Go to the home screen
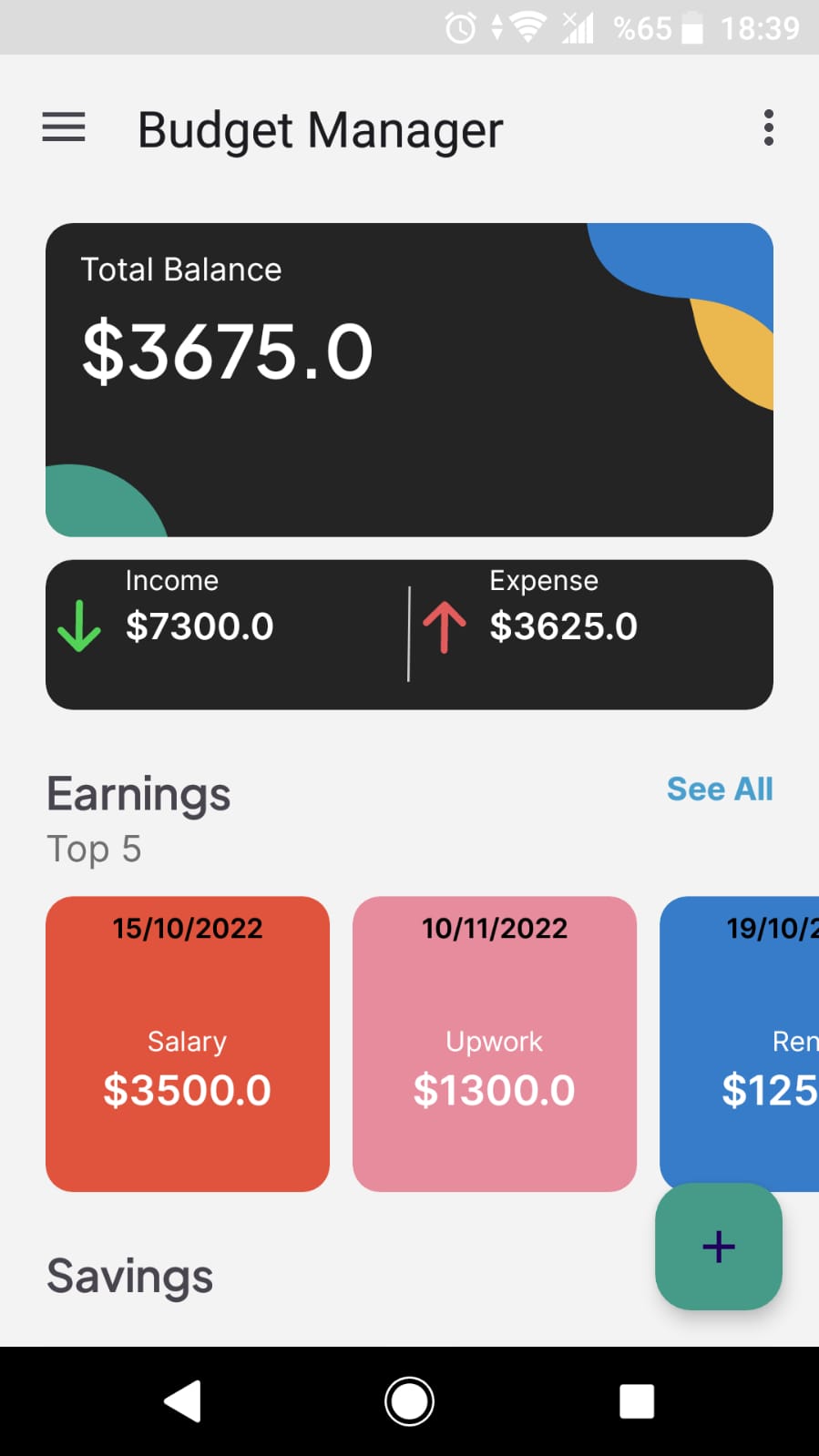 click(409, 1400)
